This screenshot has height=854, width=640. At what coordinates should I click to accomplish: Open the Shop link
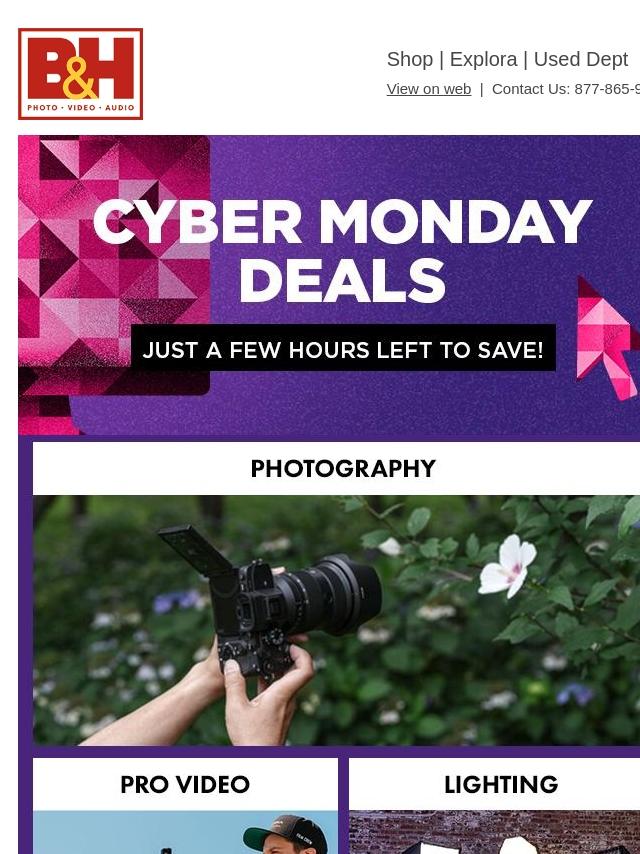409,60
